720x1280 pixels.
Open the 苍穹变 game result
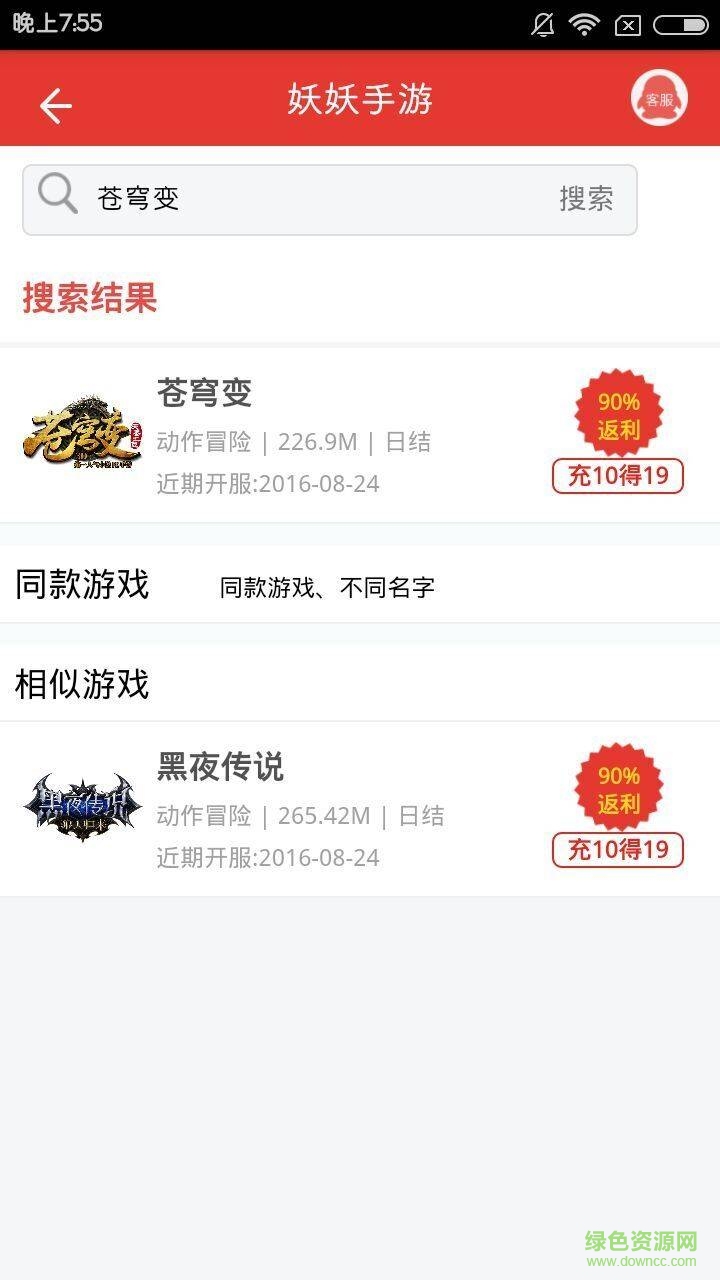click(300, 436)
